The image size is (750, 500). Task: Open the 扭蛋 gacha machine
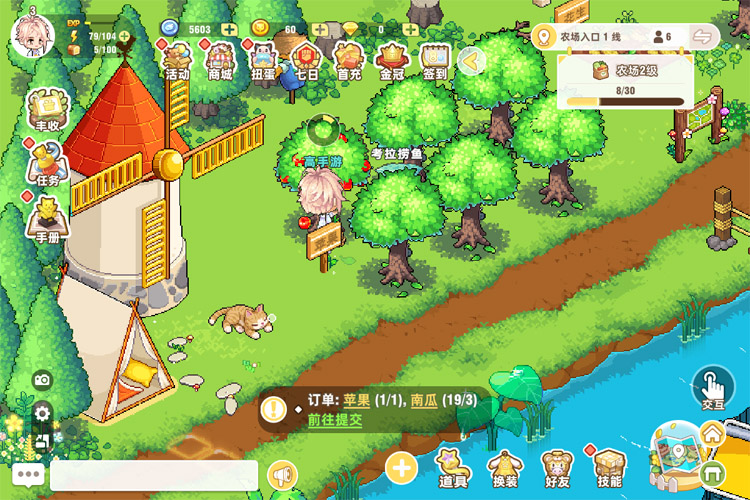[262, 61]
